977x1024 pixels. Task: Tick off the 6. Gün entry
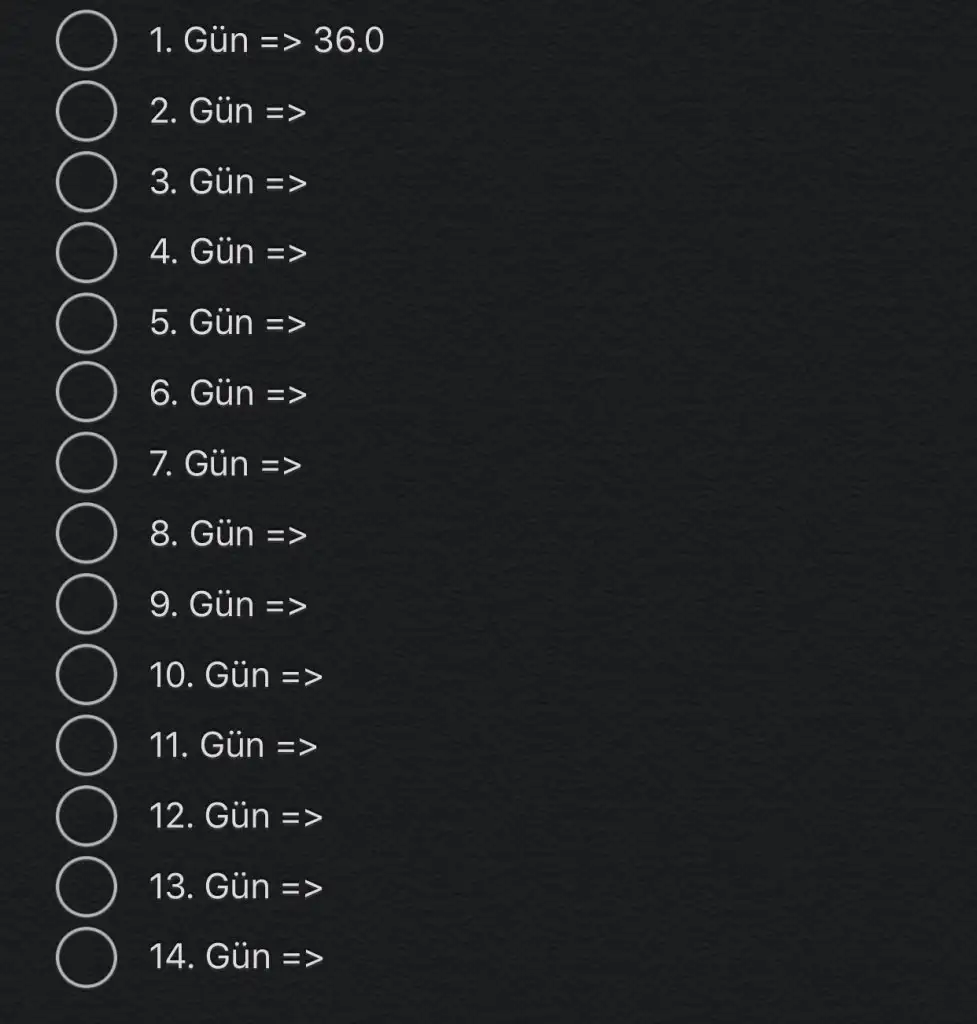coord(86,393)
